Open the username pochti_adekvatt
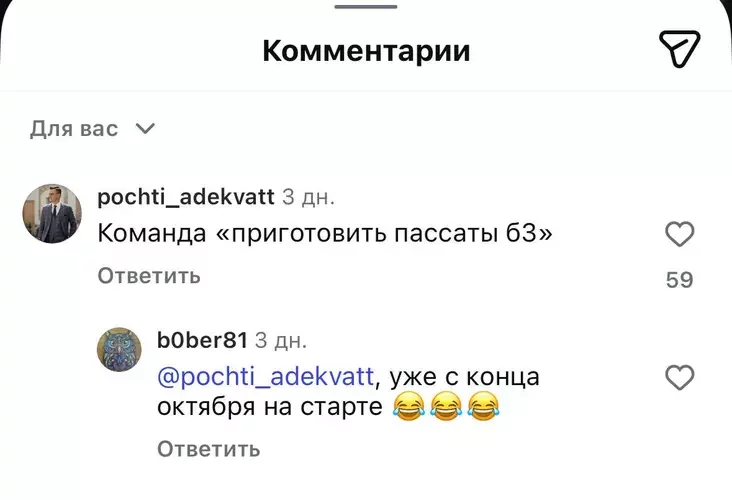The image size is (732, 500). tap(185, 197)
